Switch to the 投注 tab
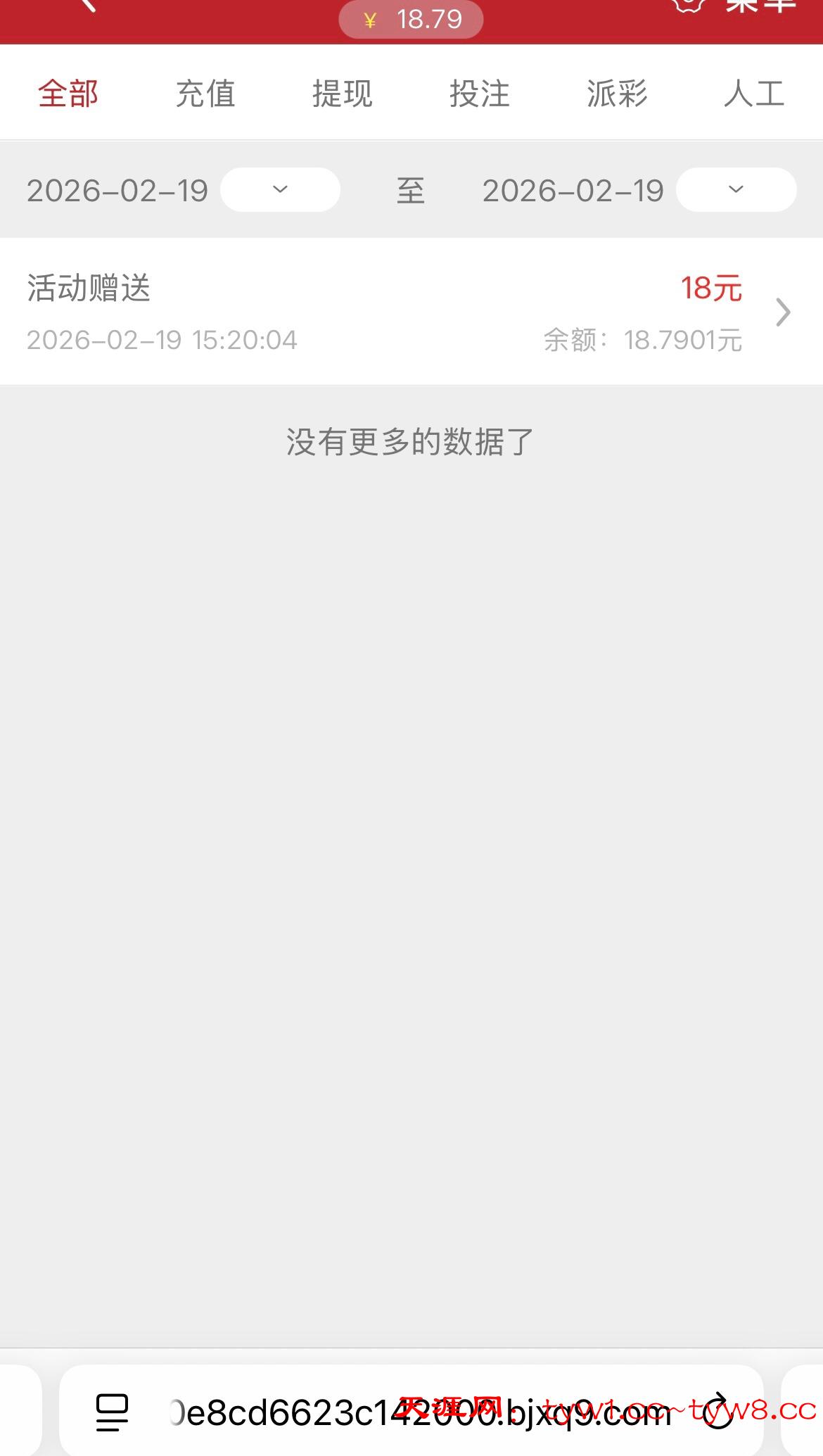The image size is (823, 1456). pos(480,94)
